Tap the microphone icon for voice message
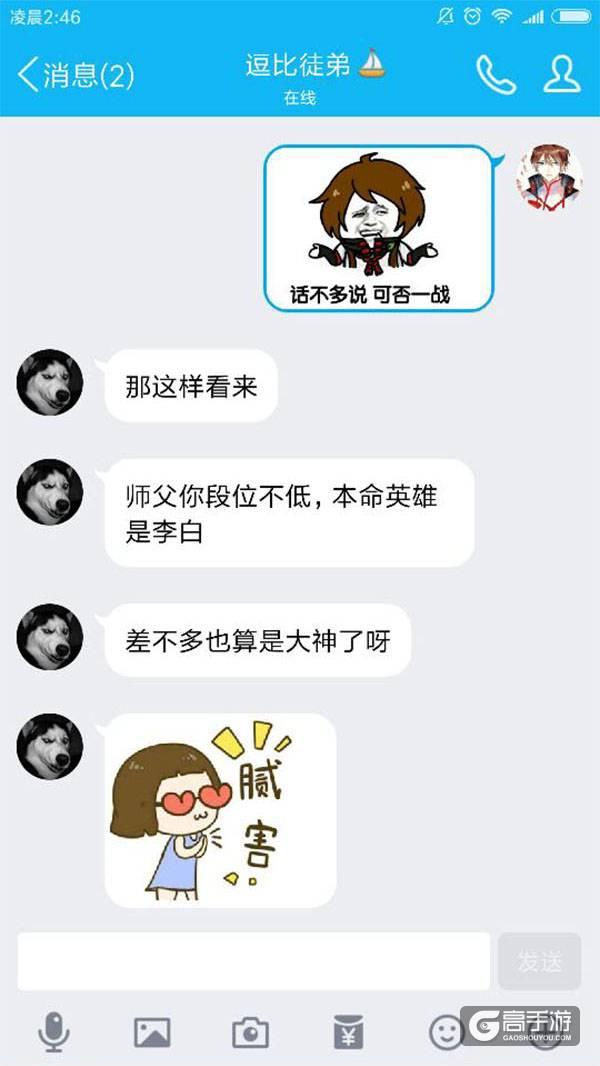The height and width of the screenshot is (1066, 600). coord(54,1031)
